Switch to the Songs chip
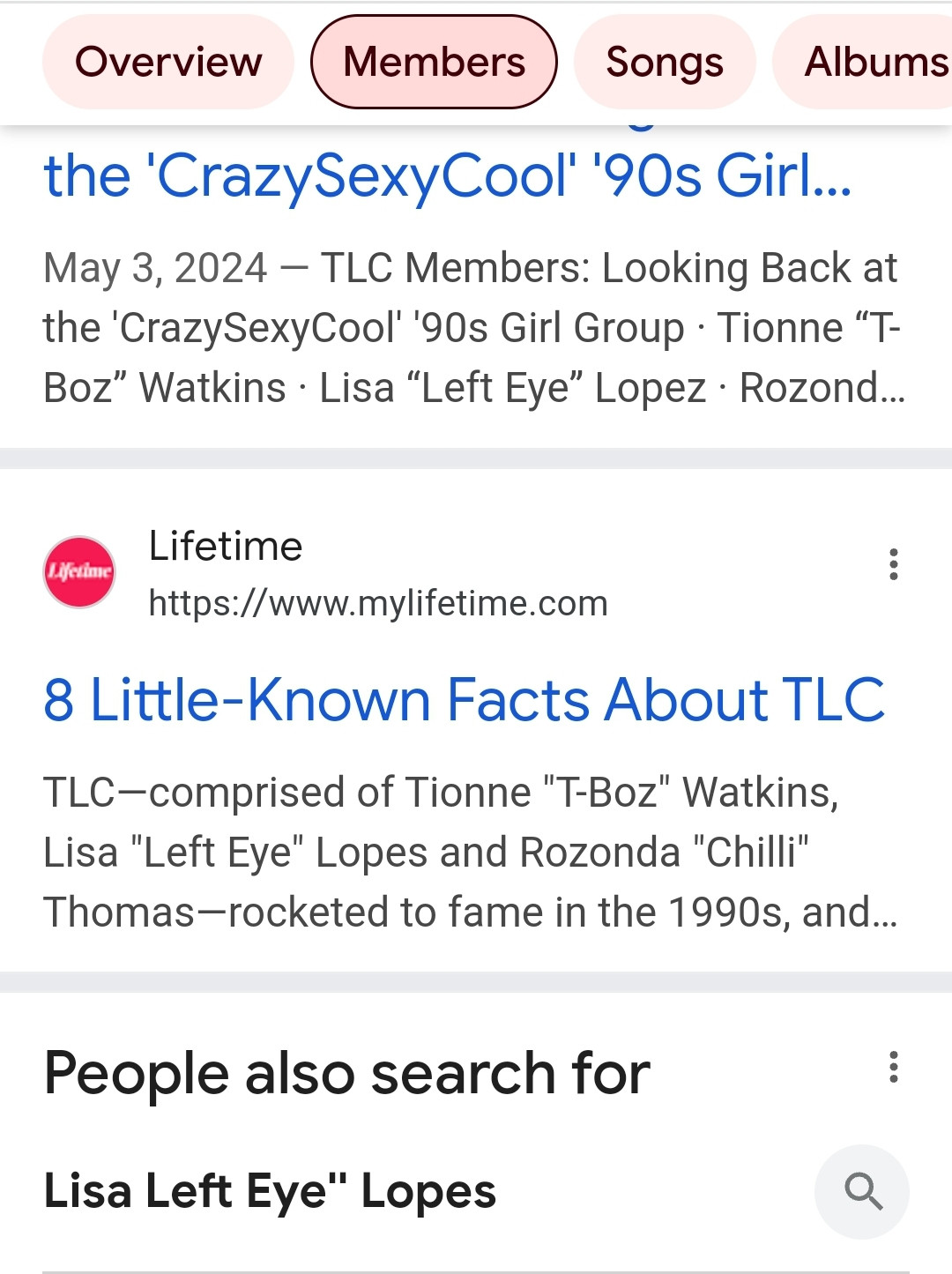 point(665,63)
